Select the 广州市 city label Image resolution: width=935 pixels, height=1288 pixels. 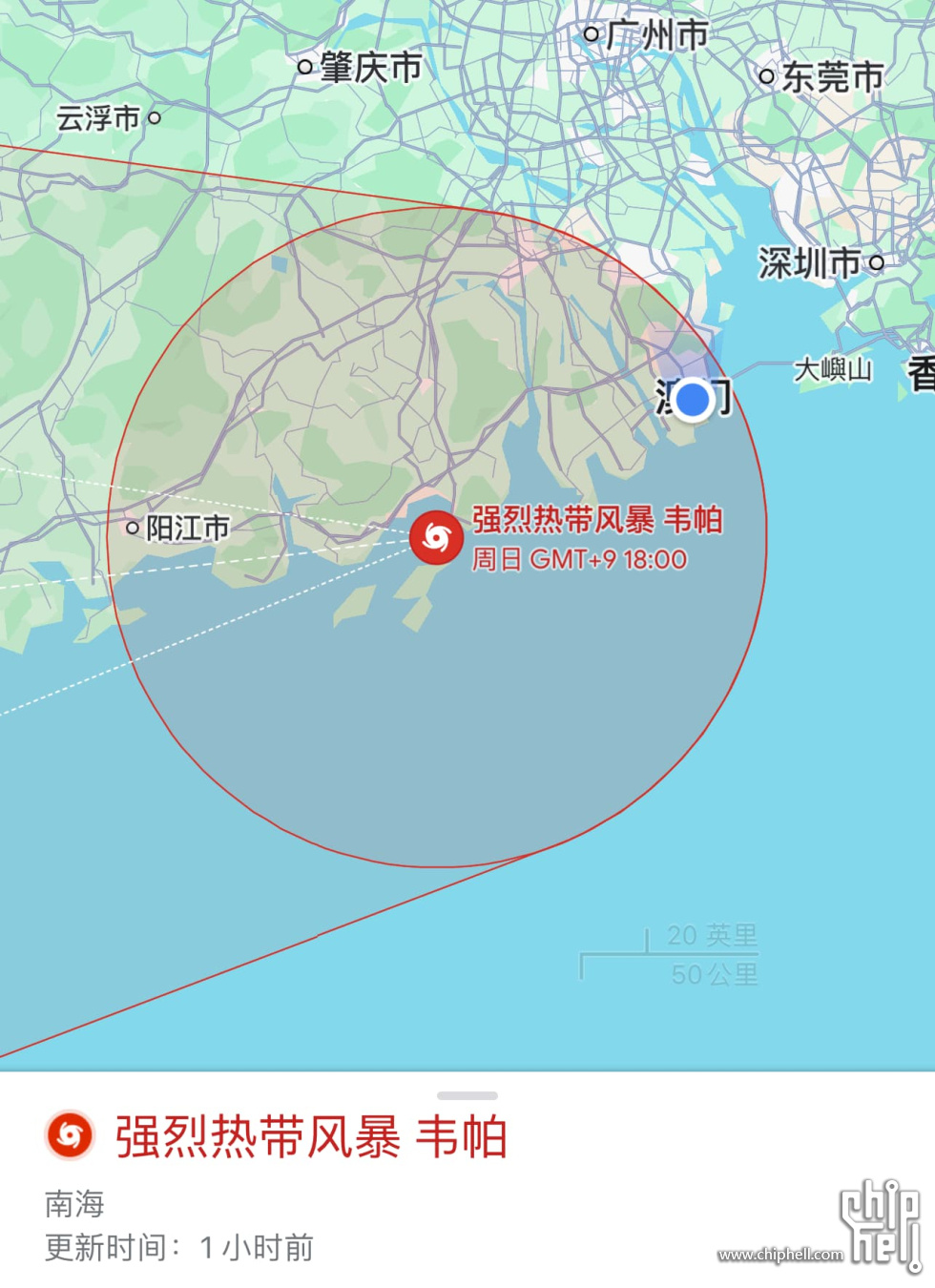pos(654,35)
